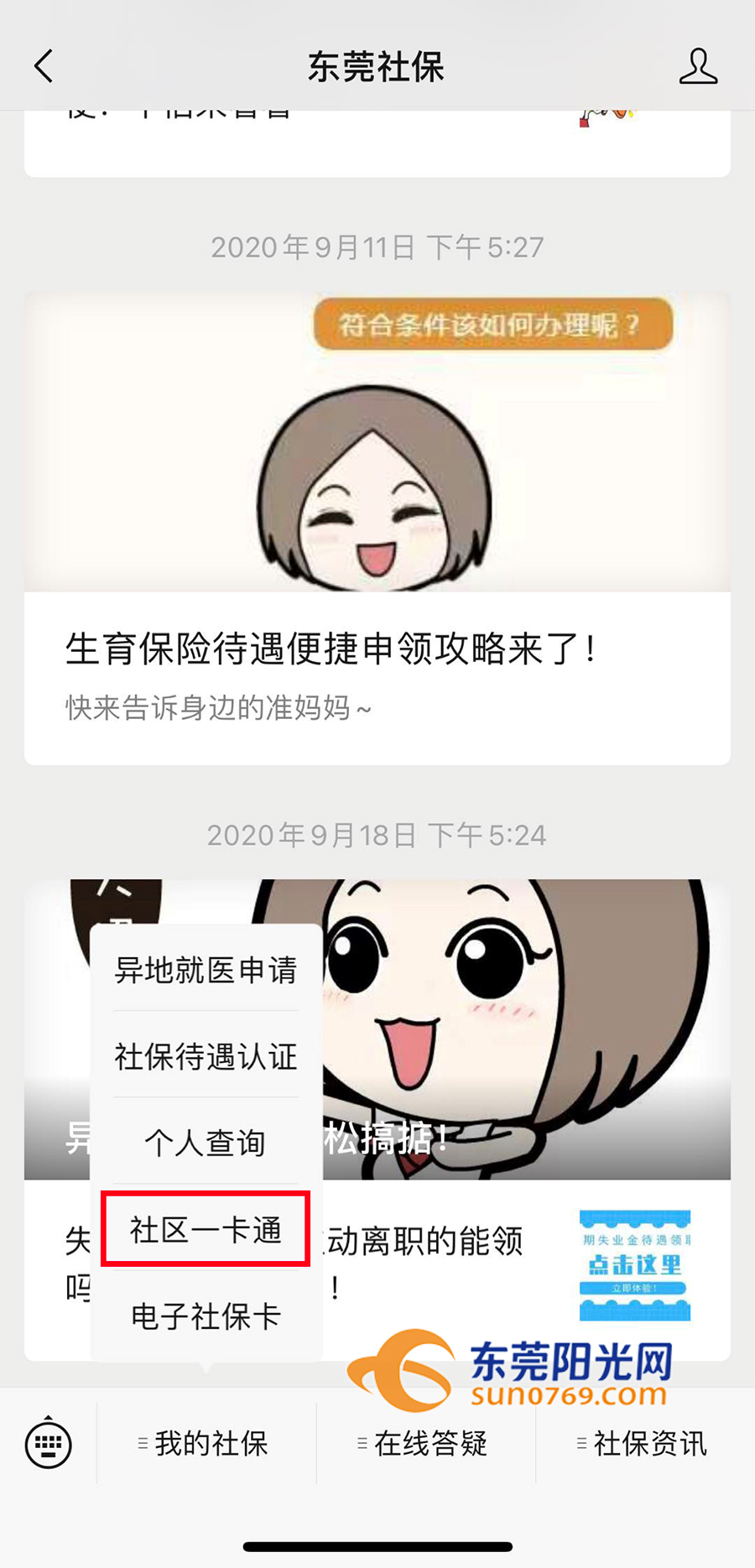Open 在线答疑 bottom menu
Image resolution: width=755 pixels, height=1568 pixels.
(x=426, y=1444)
